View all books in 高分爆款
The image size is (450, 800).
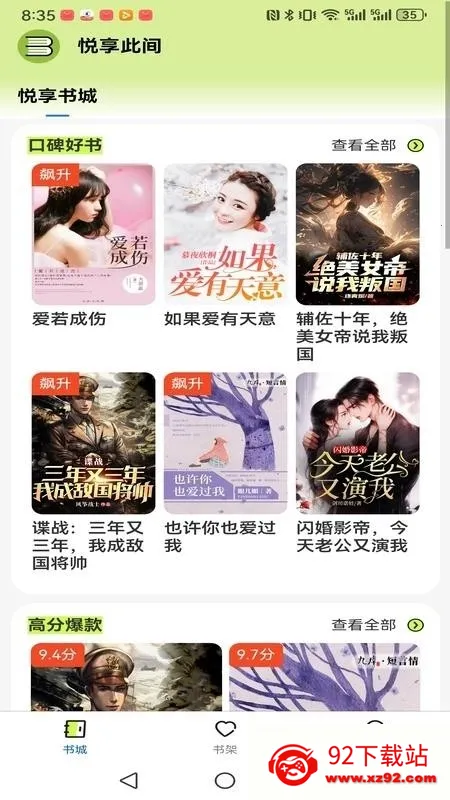378,624
